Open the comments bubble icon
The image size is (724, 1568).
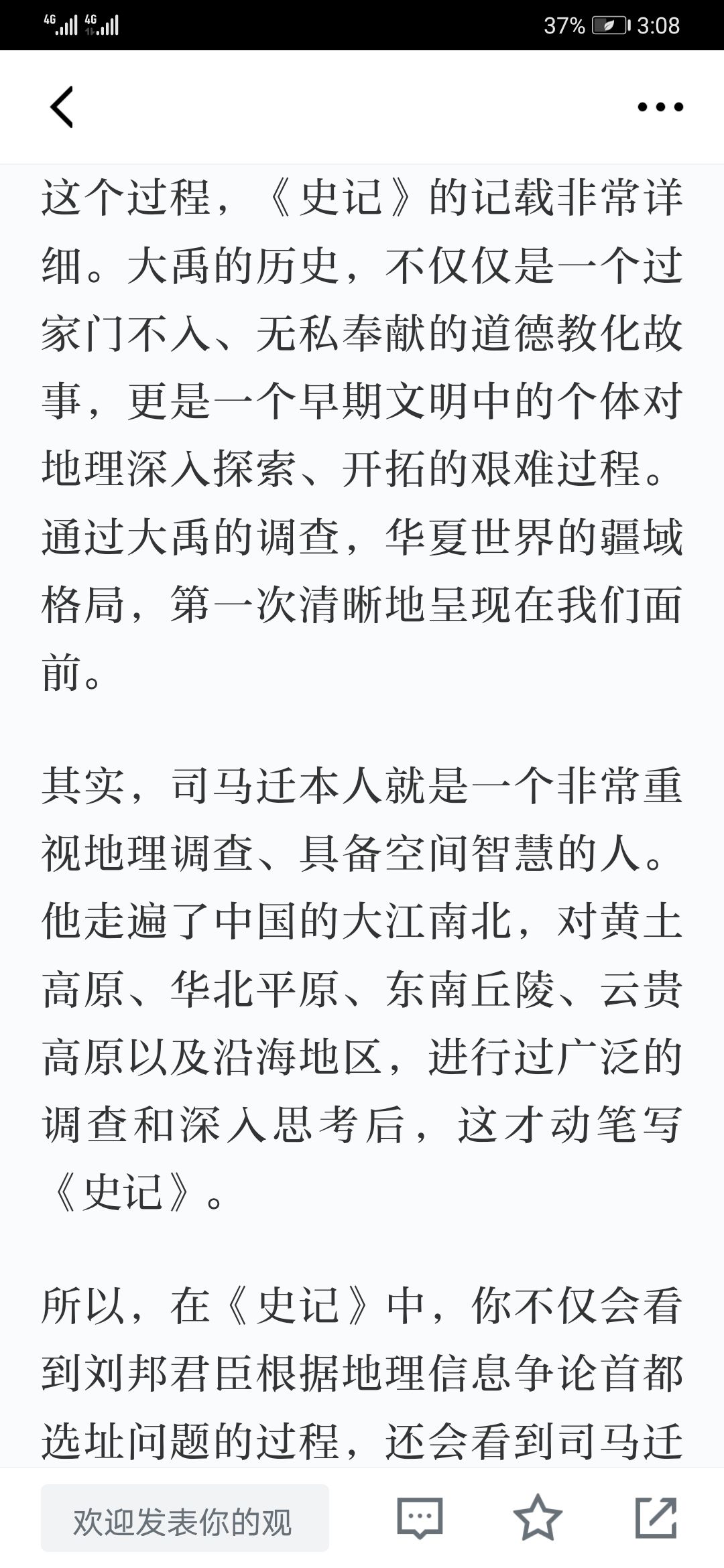420,1517
